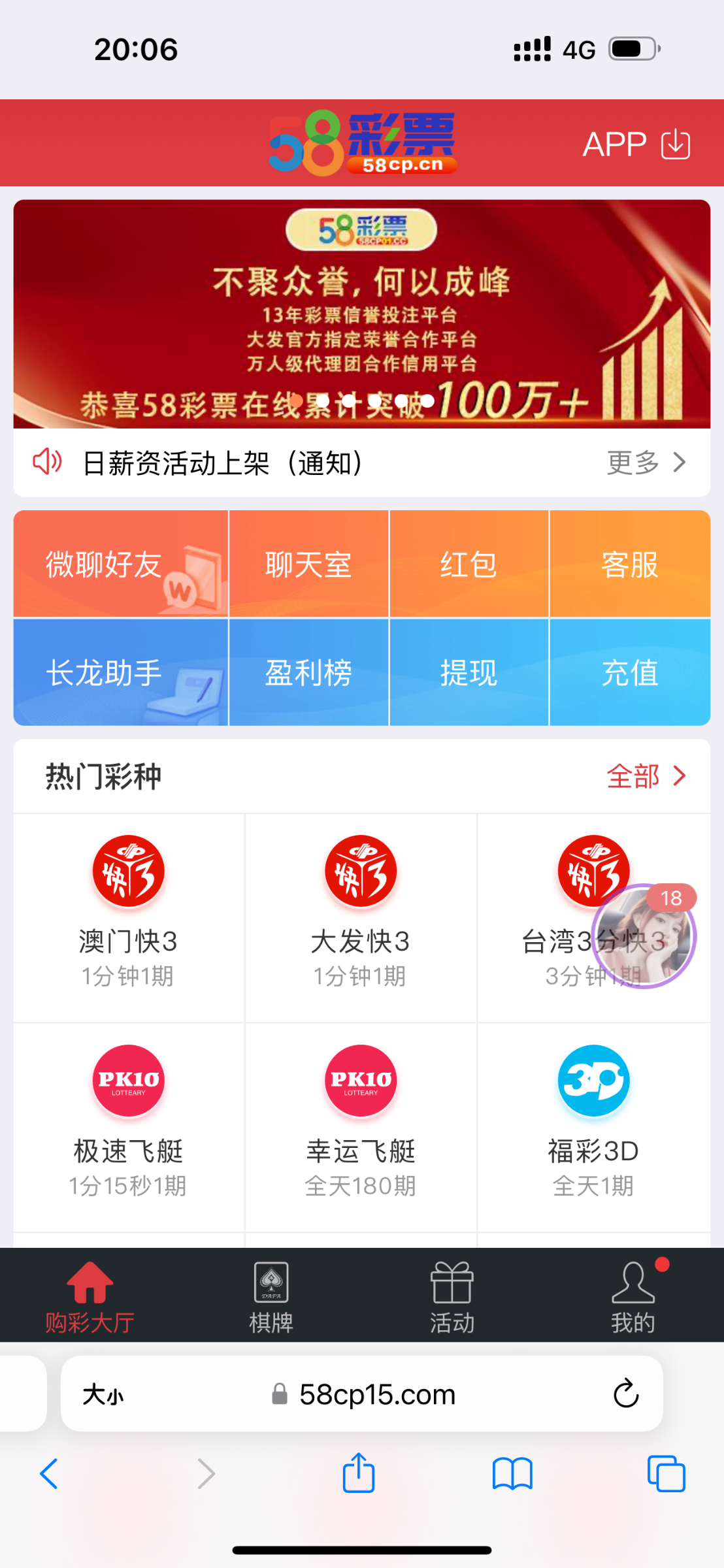Screen dimensions: 724x1568
Task: View the 盈利榜 leaderboard
Action: [308, 673]
